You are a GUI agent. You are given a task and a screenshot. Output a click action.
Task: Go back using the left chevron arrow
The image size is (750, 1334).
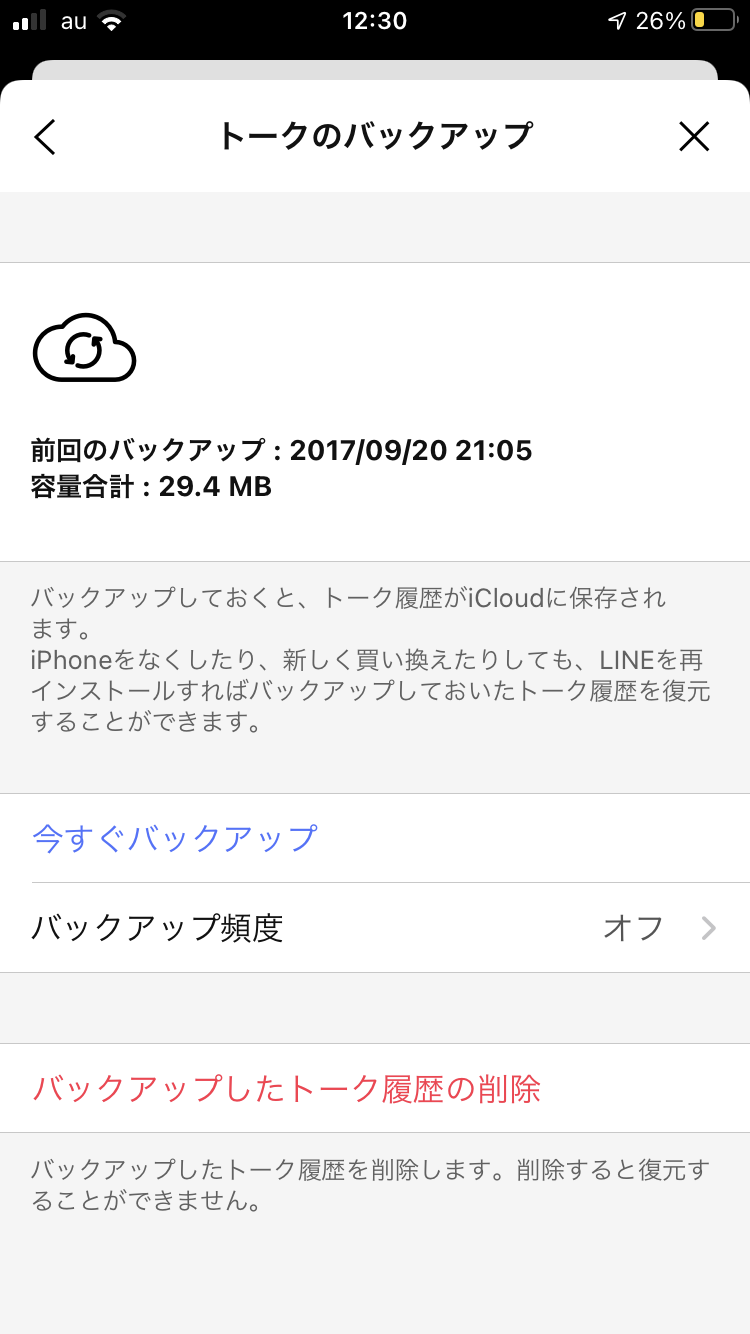tap(45, 136)
